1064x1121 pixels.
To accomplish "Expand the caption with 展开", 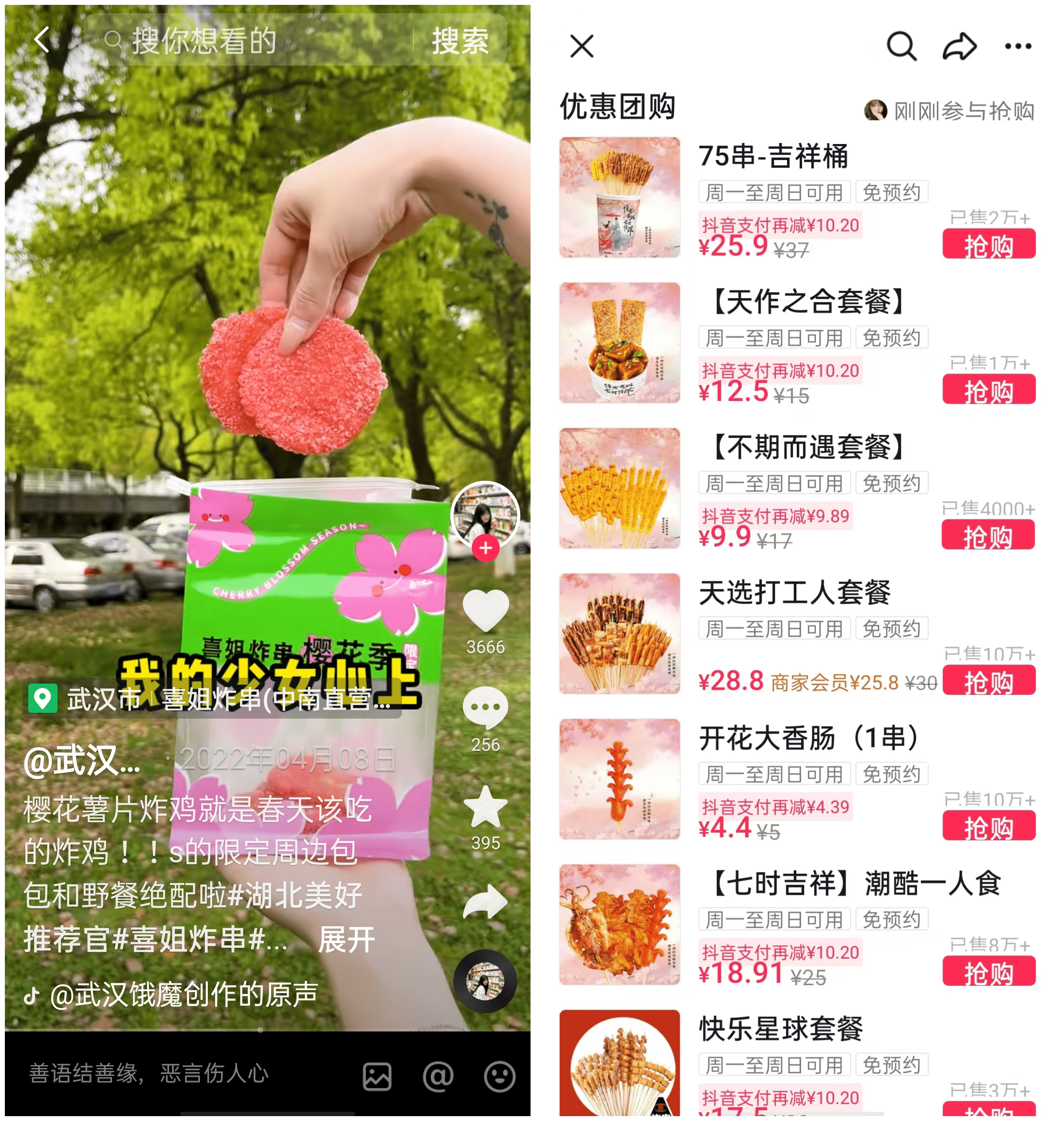I will tap(347, 940).
